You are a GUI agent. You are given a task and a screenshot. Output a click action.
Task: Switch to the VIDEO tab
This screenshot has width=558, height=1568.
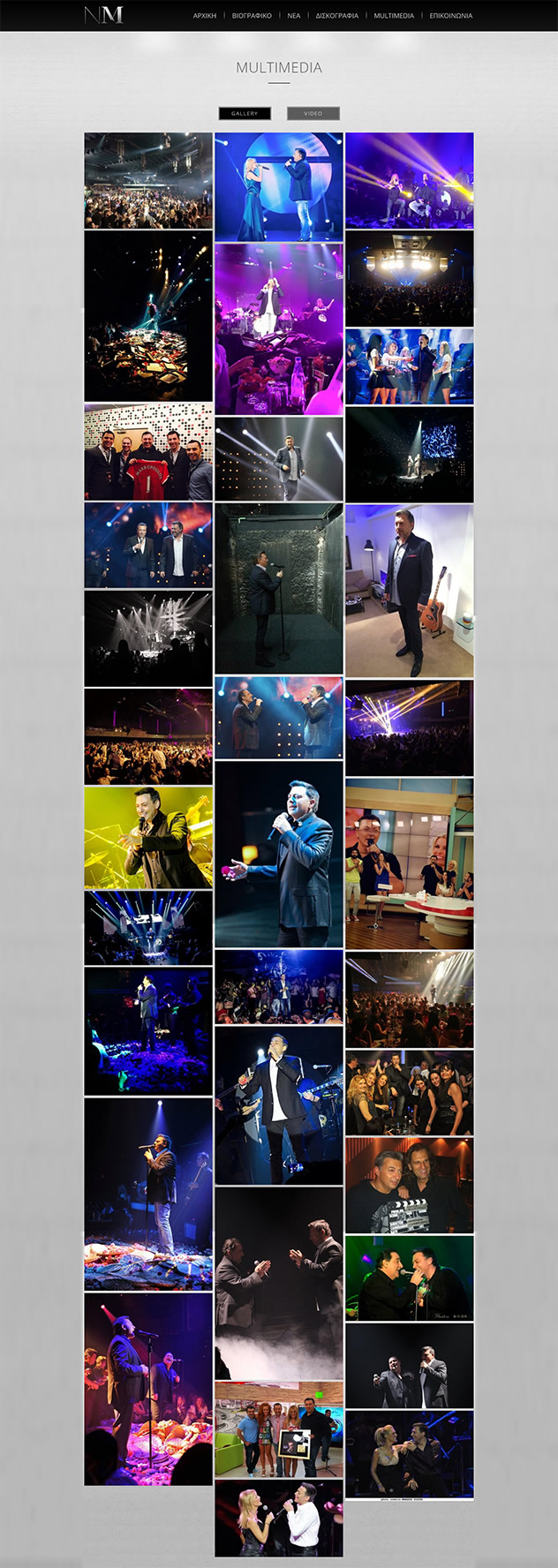pos(313,113)
